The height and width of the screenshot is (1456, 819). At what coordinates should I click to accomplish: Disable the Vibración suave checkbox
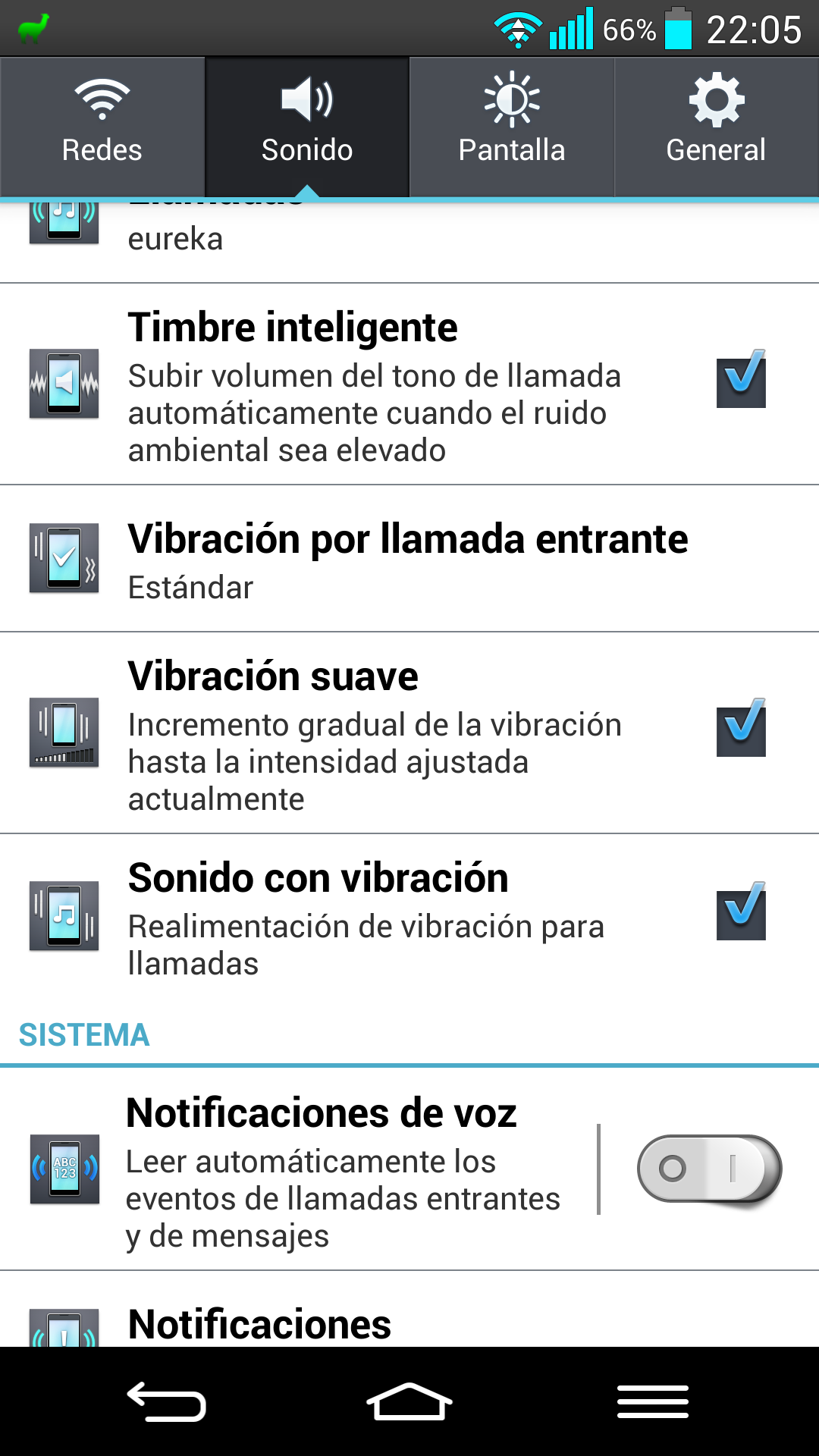point(741,728)
